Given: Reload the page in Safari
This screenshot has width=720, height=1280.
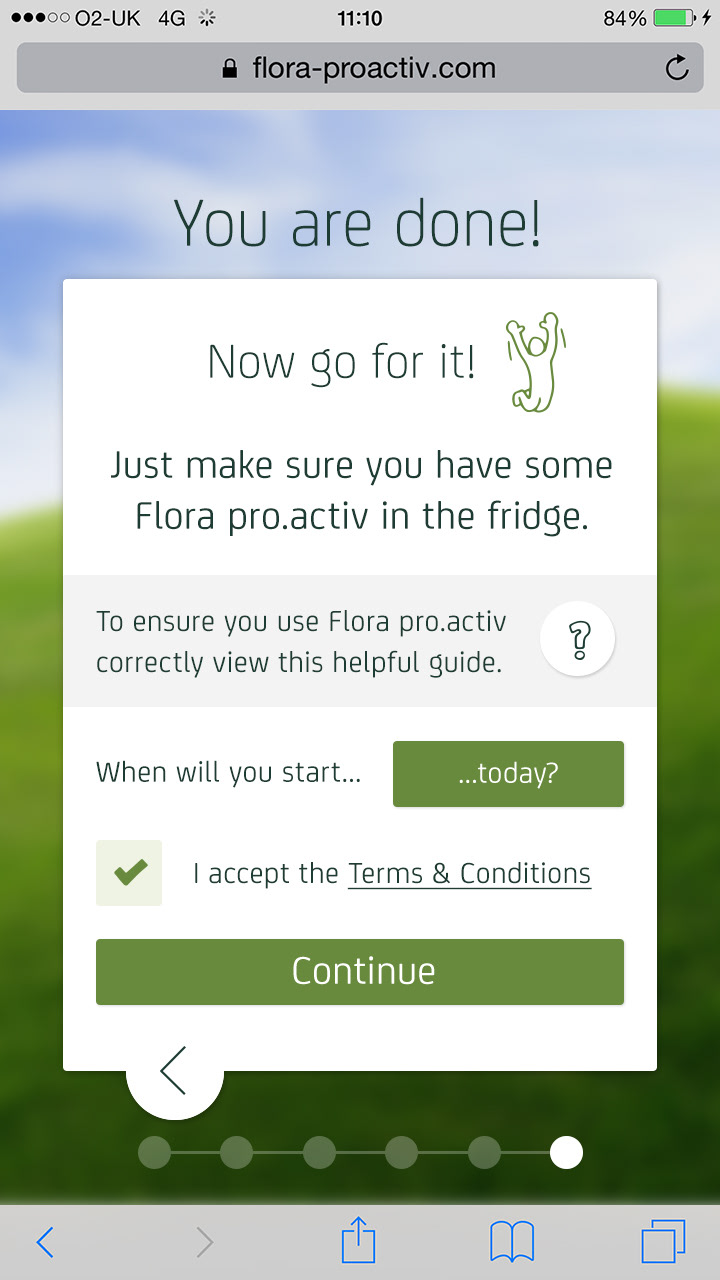Looking at the screenshot, I should 677,68.
